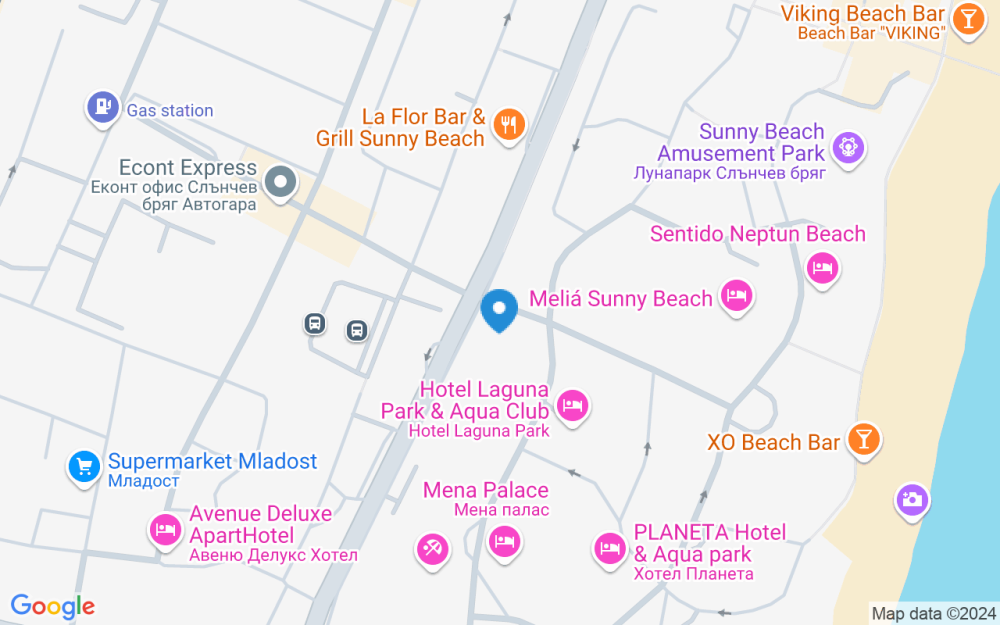
Task: Select the Viking Beach Bar marker
Action: 967,18
